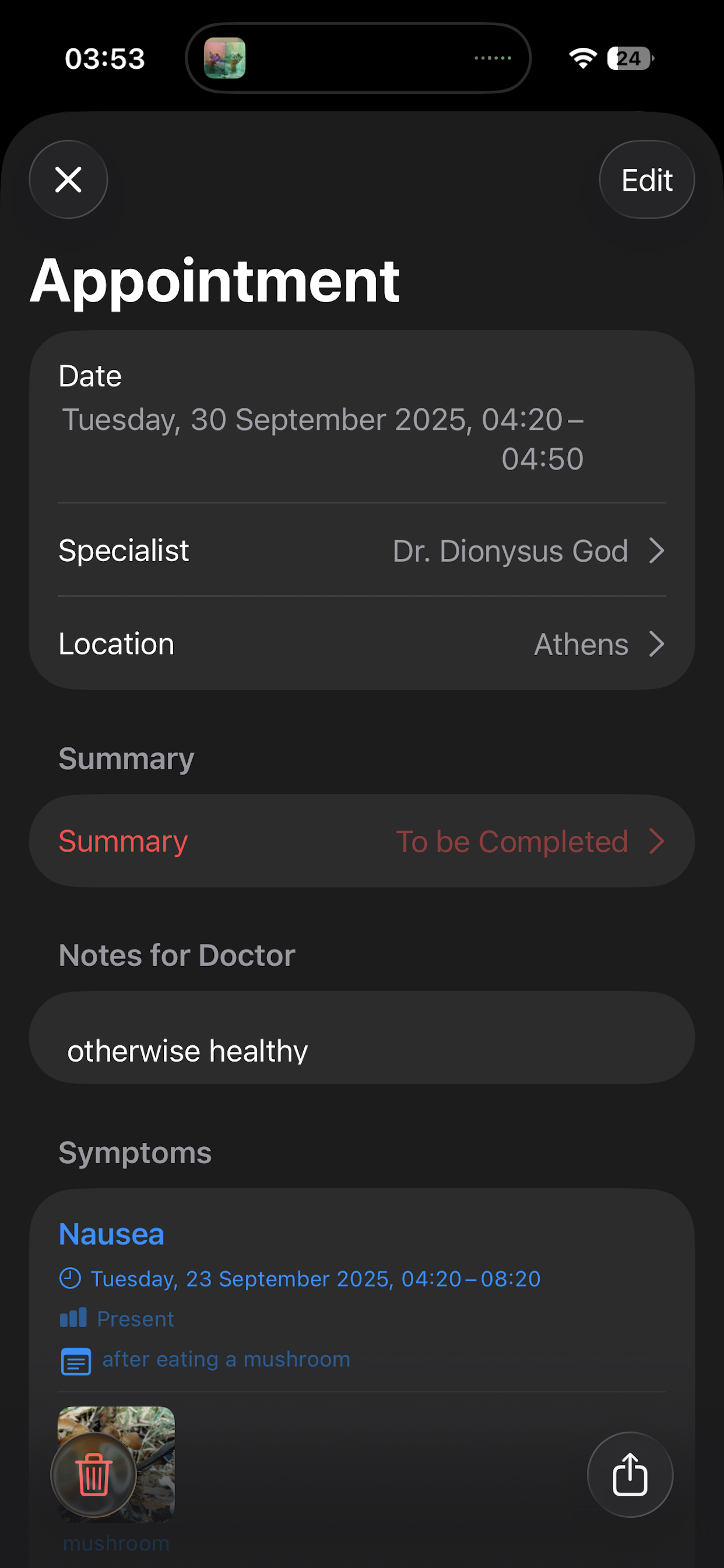Tap the Edit button

[x=646, y=180]
